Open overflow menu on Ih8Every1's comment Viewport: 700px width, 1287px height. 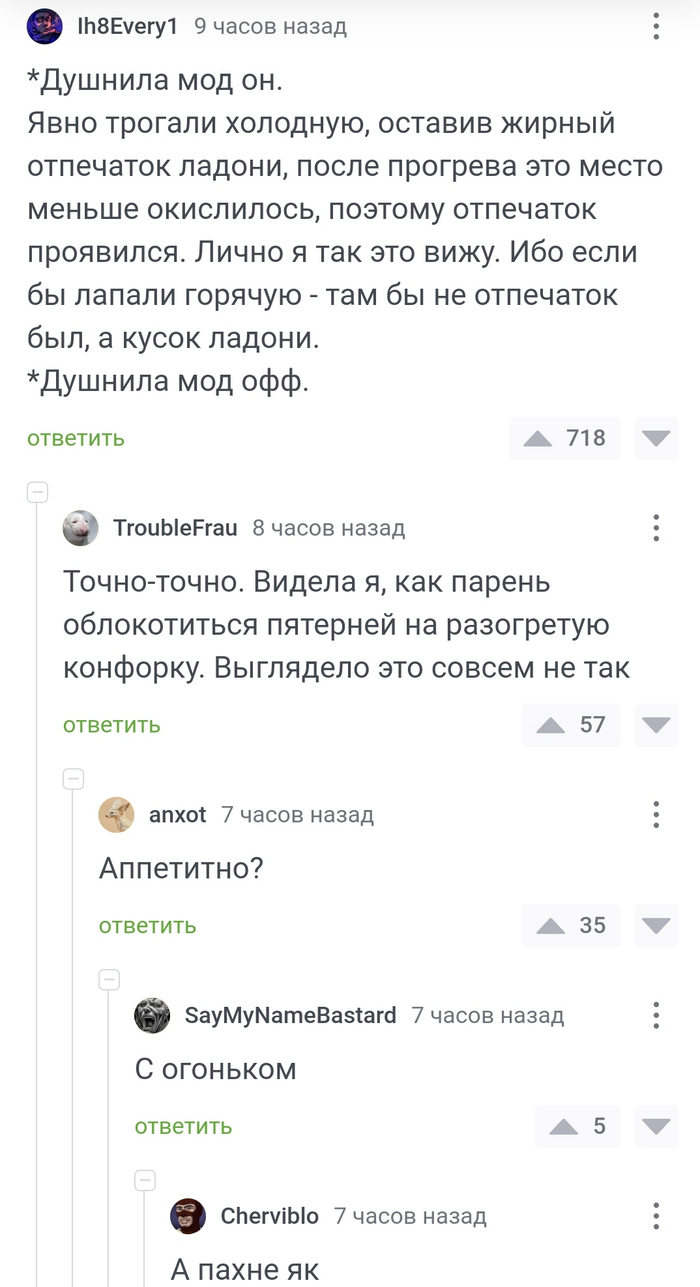click(x=656, y=27)
